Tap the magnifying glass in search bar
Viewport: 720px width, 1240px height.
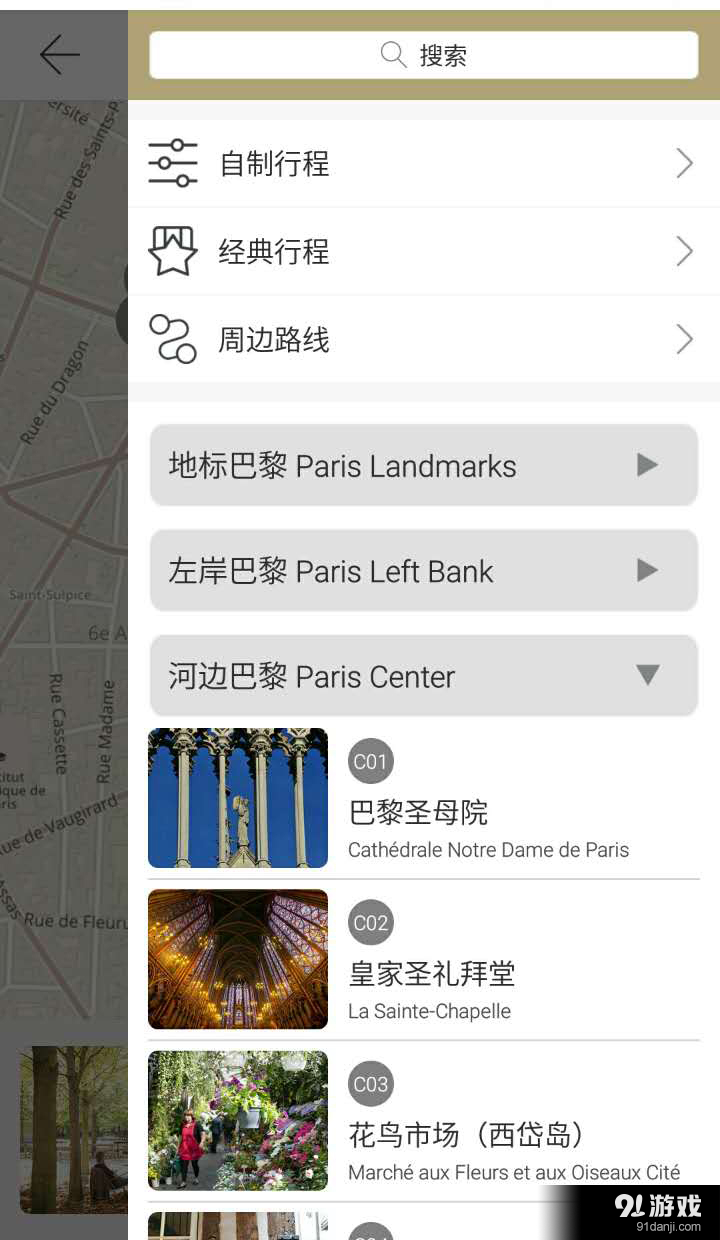point(394,55)
